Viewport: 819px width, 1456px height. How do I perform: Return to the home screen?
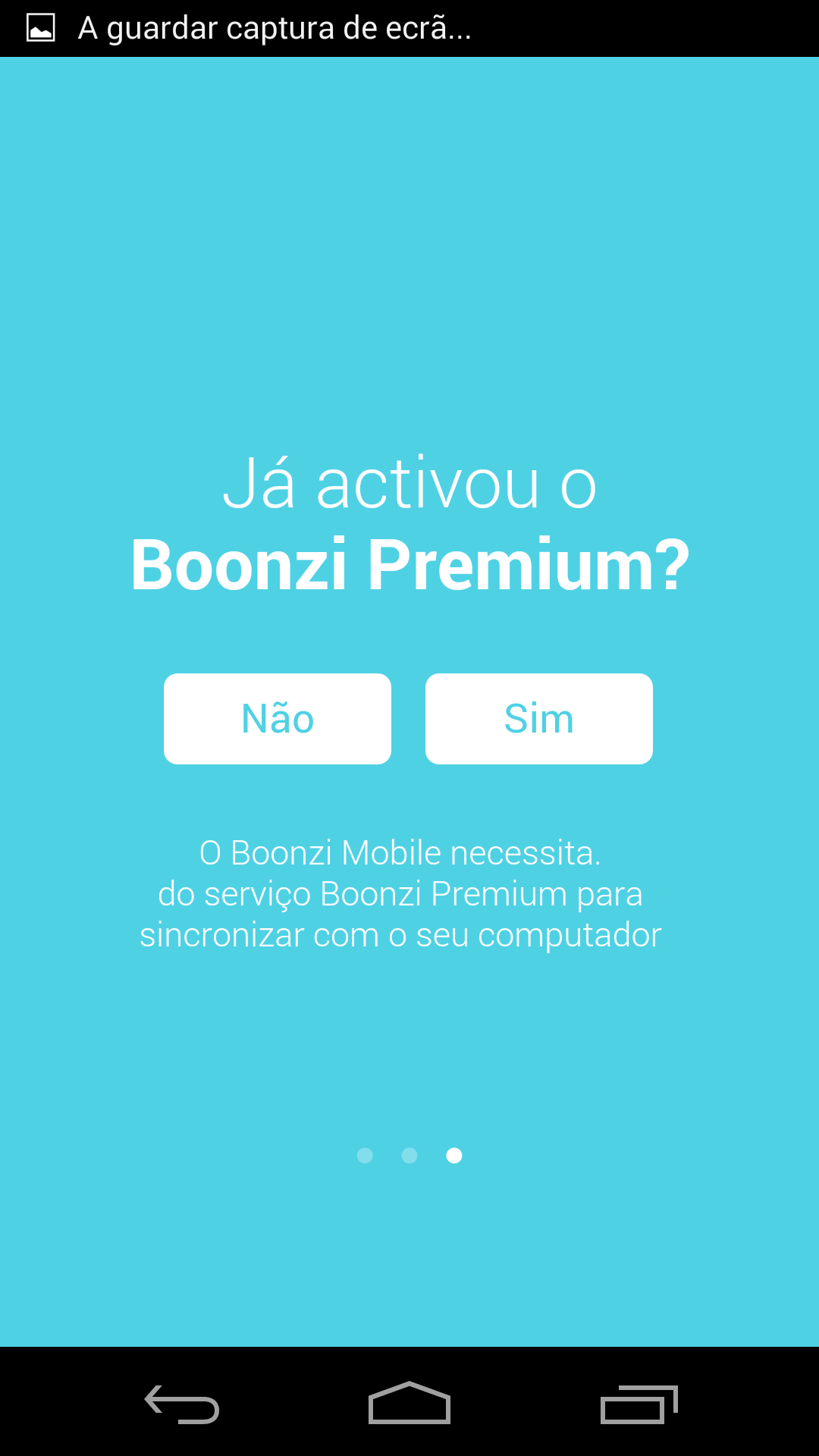(409, 1404)
